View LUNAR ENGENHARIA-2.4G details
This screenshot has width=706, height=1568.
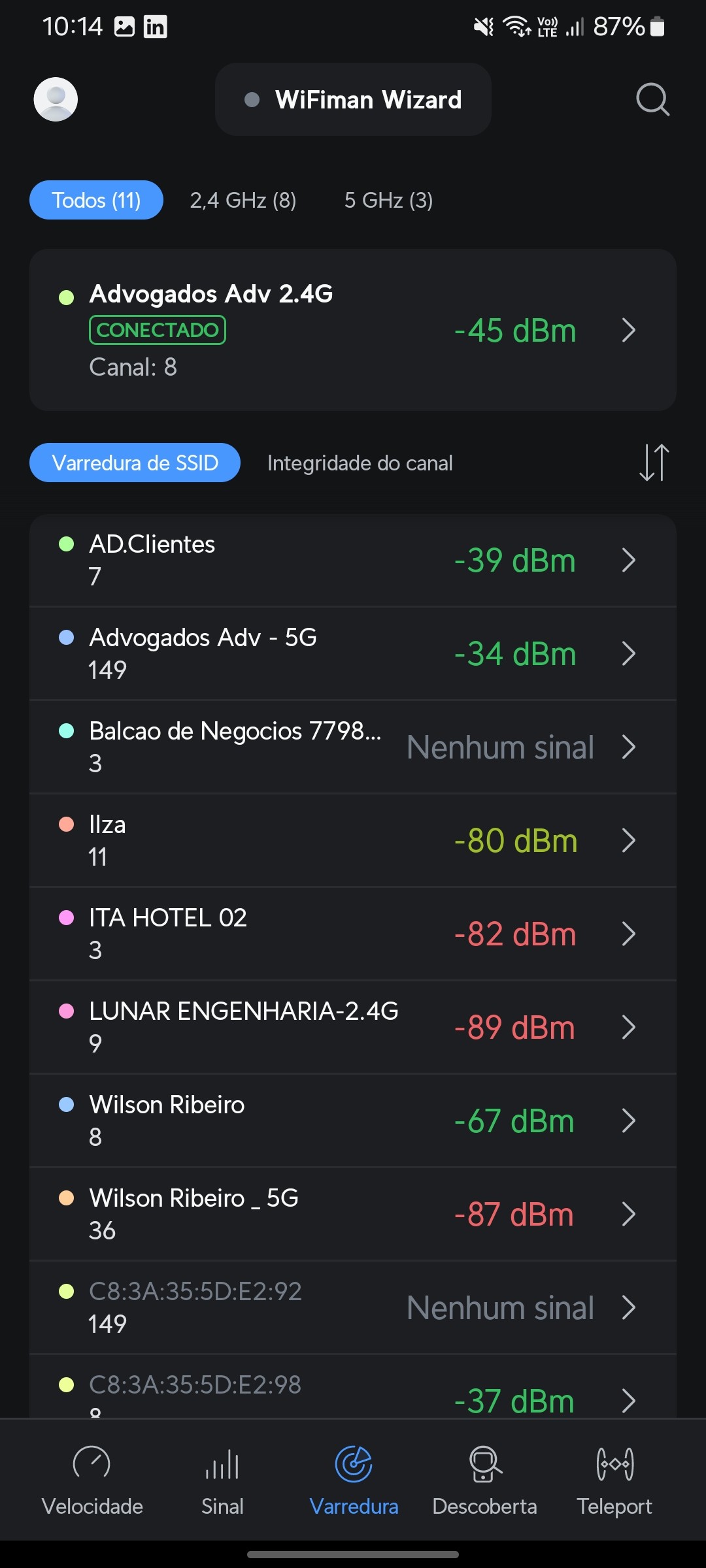[x=353, y=1028]
